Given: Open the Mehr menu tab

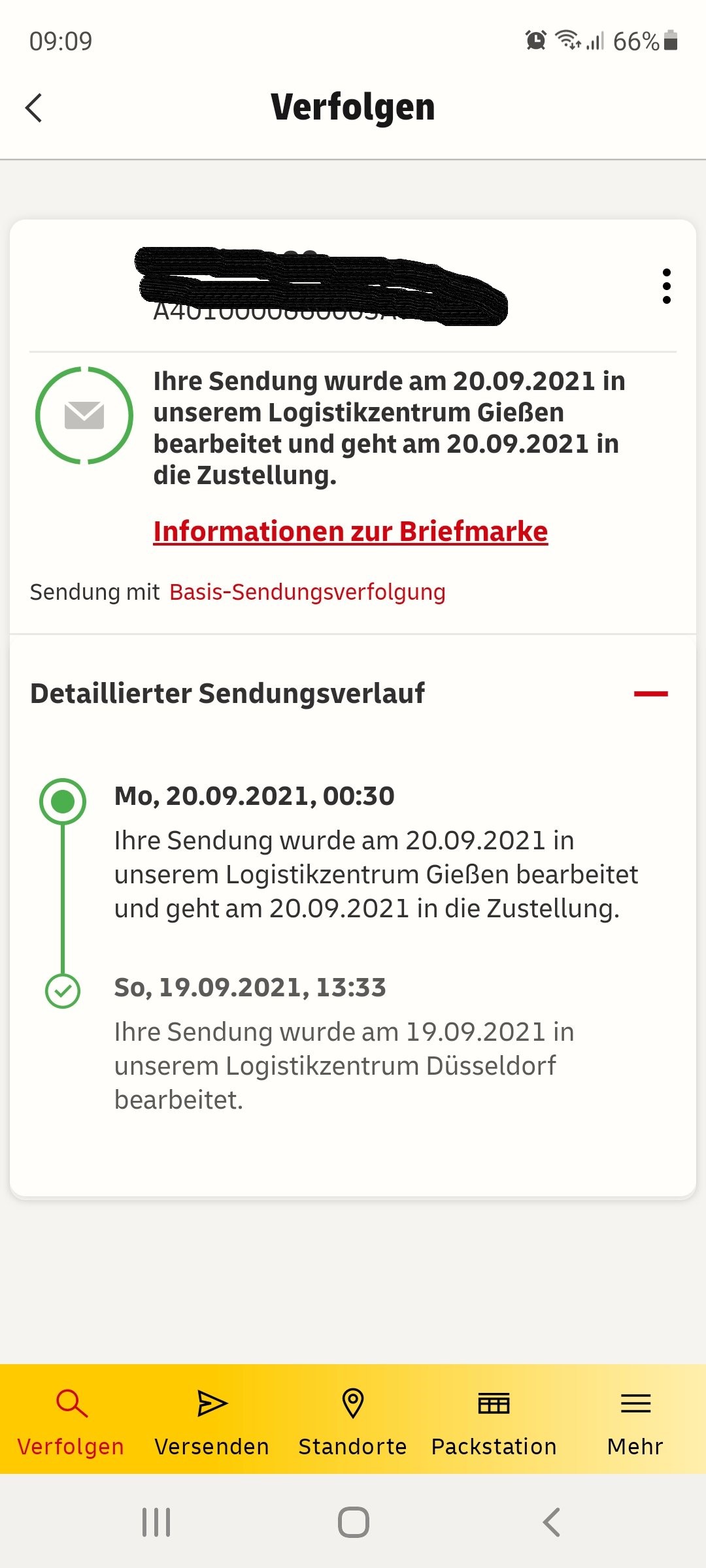Looking at the screenshot, I should pos(635,1419).
